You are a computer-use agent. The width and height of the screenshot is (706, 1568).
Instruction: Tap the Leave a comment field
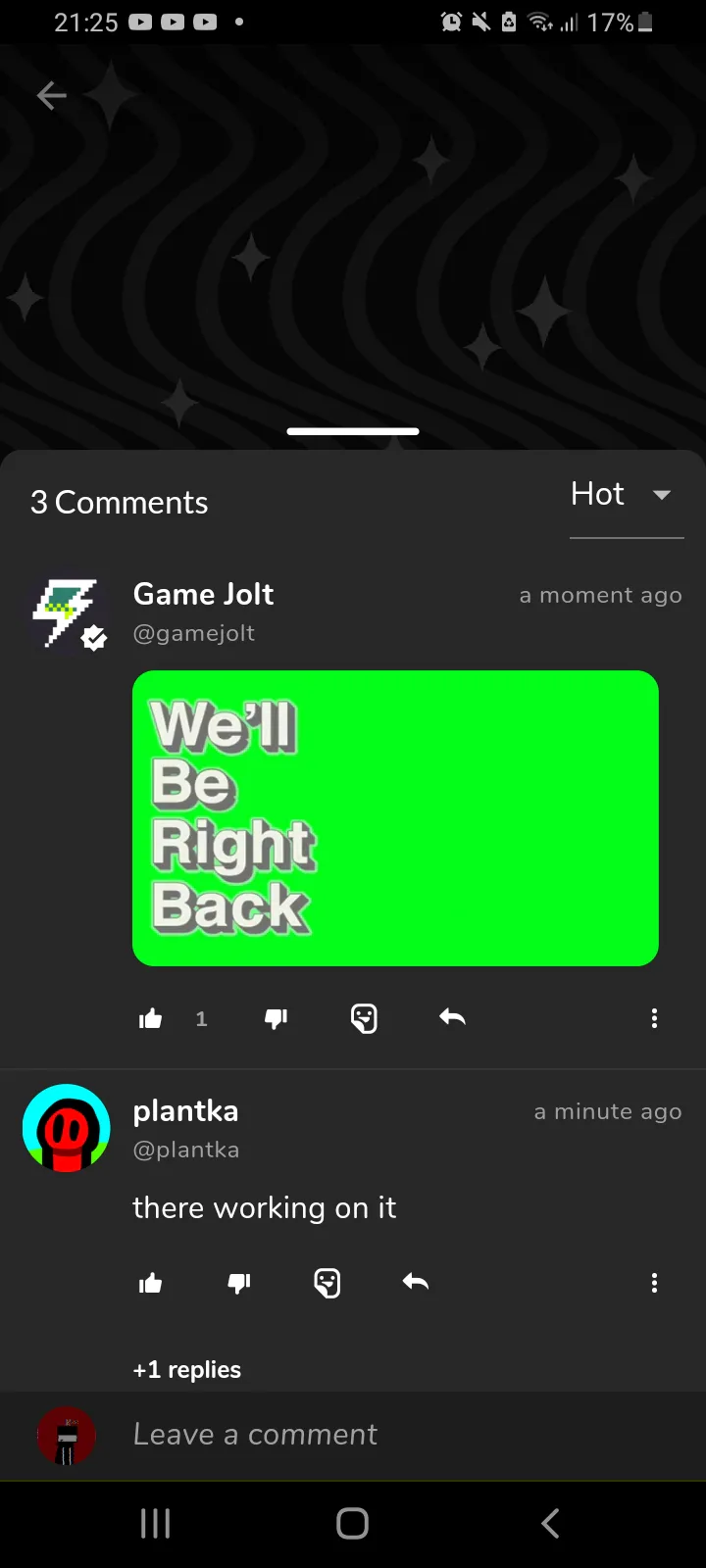coord(392,1435)
